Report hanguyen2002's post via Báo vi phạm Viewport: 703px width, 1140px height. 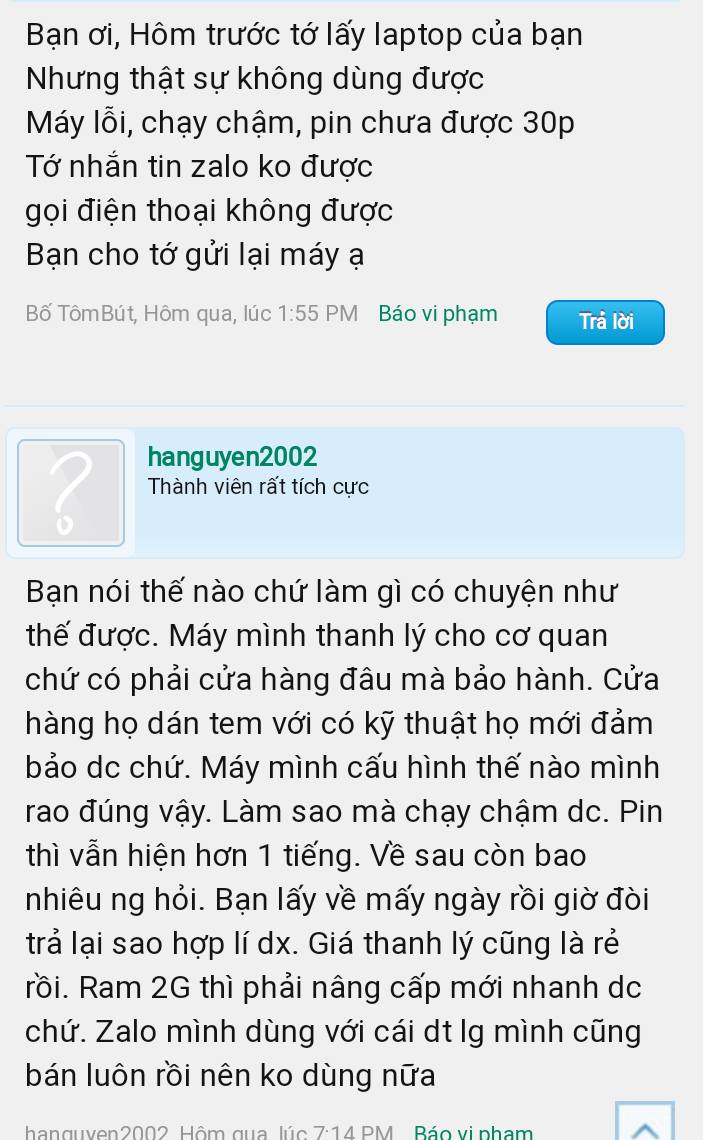(473, 1133)
